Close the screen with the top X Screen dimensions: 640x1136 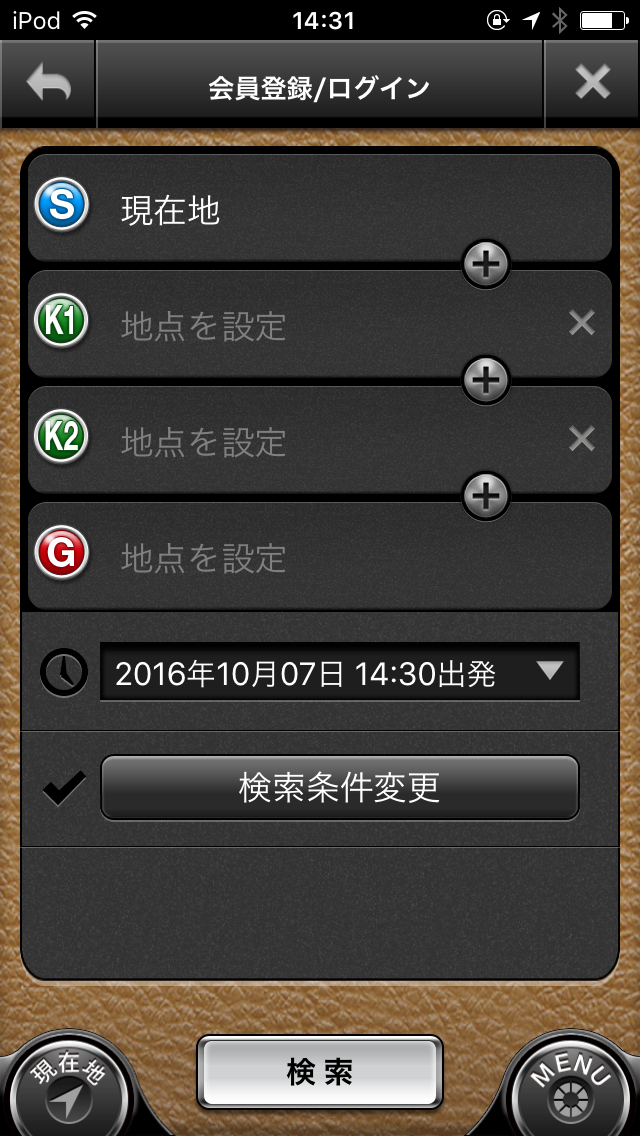pyautogui.click(x=592, y=85)
